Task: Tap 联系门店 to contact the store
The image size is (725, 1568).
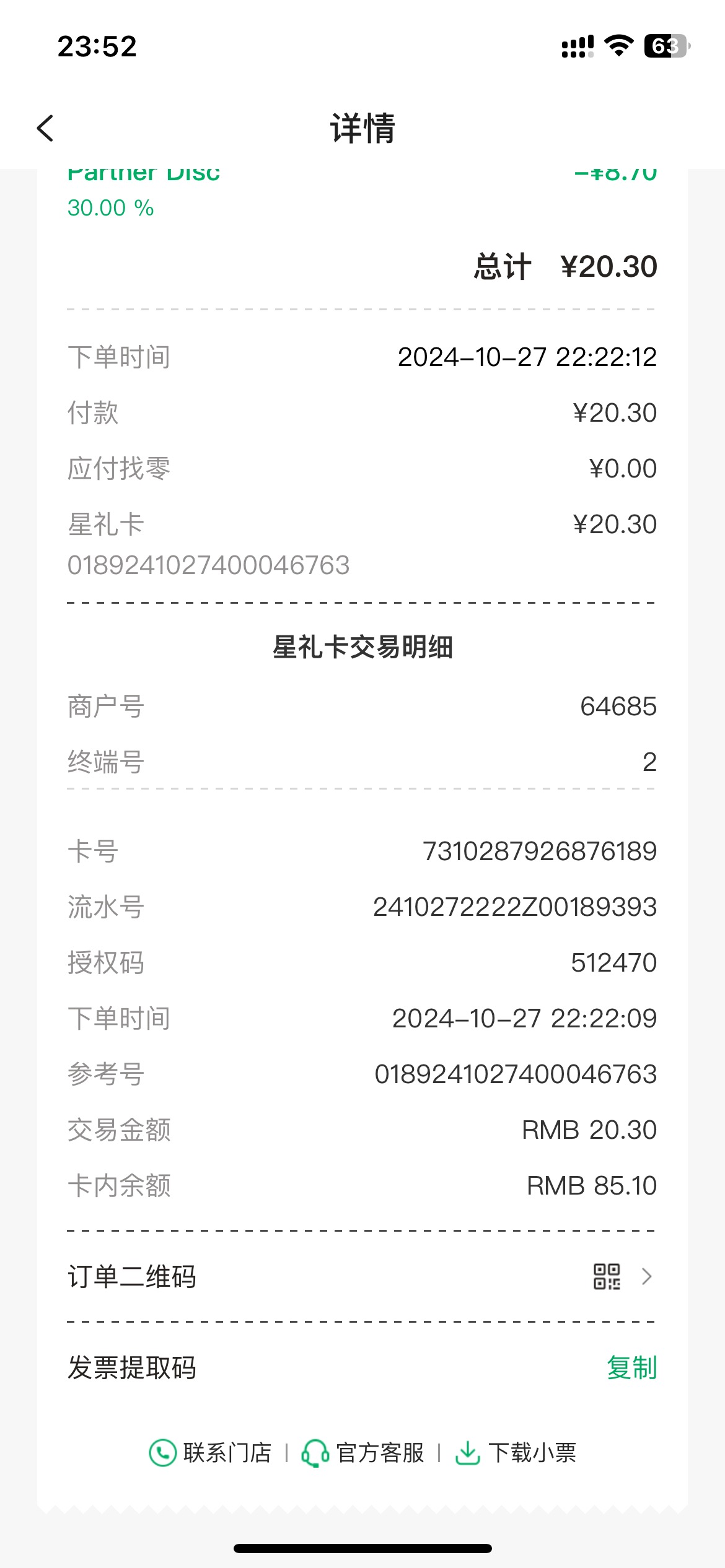Action: click(x=211, y=1452)
